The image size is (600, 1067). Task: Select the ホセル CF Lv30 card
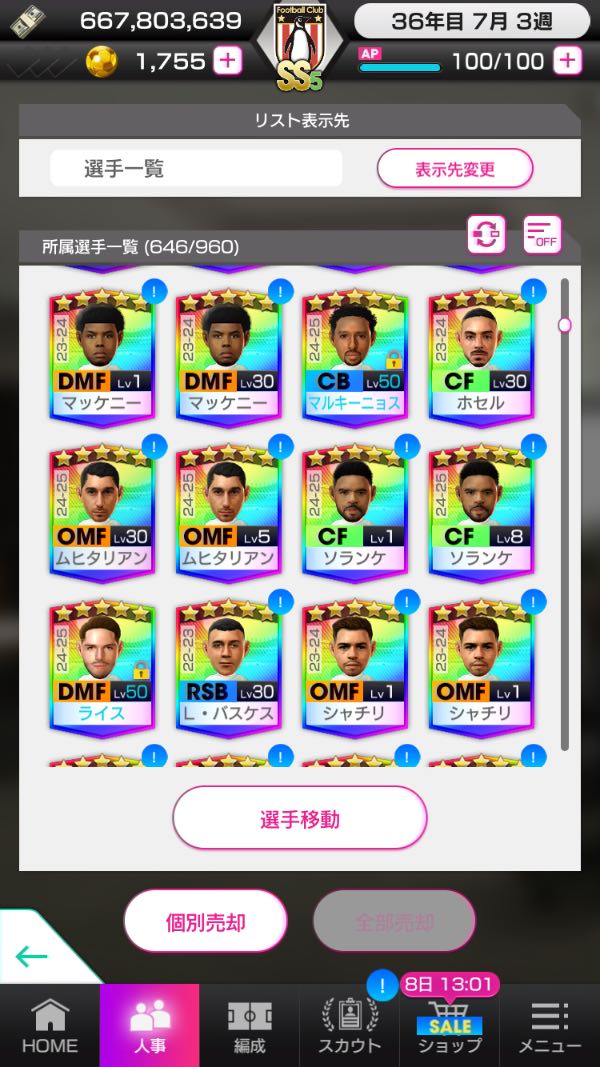pyautogui.click(x=480, y=356)
